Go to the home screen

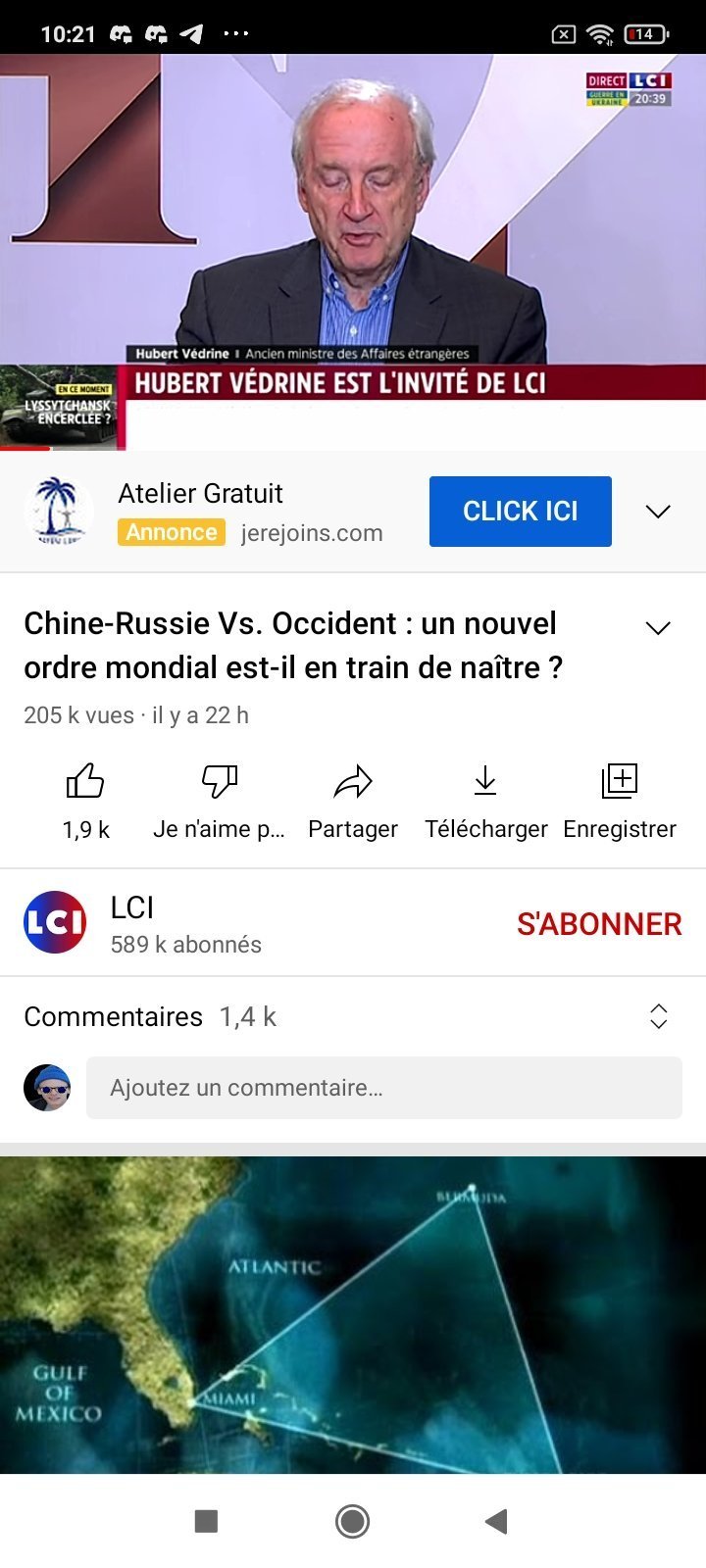(x=353, y=1521)
